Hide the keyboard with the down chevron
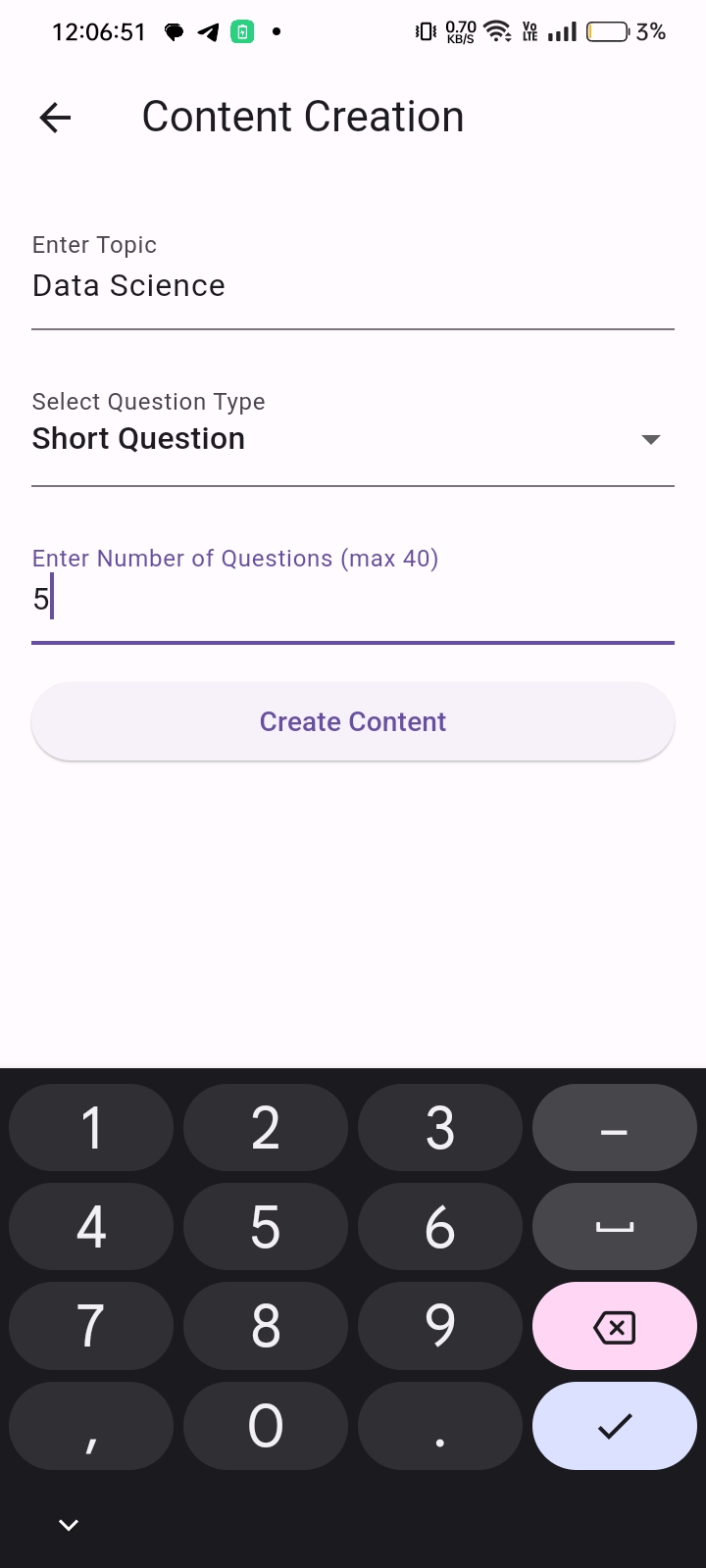706x1568 pixels. point(69,1525)
